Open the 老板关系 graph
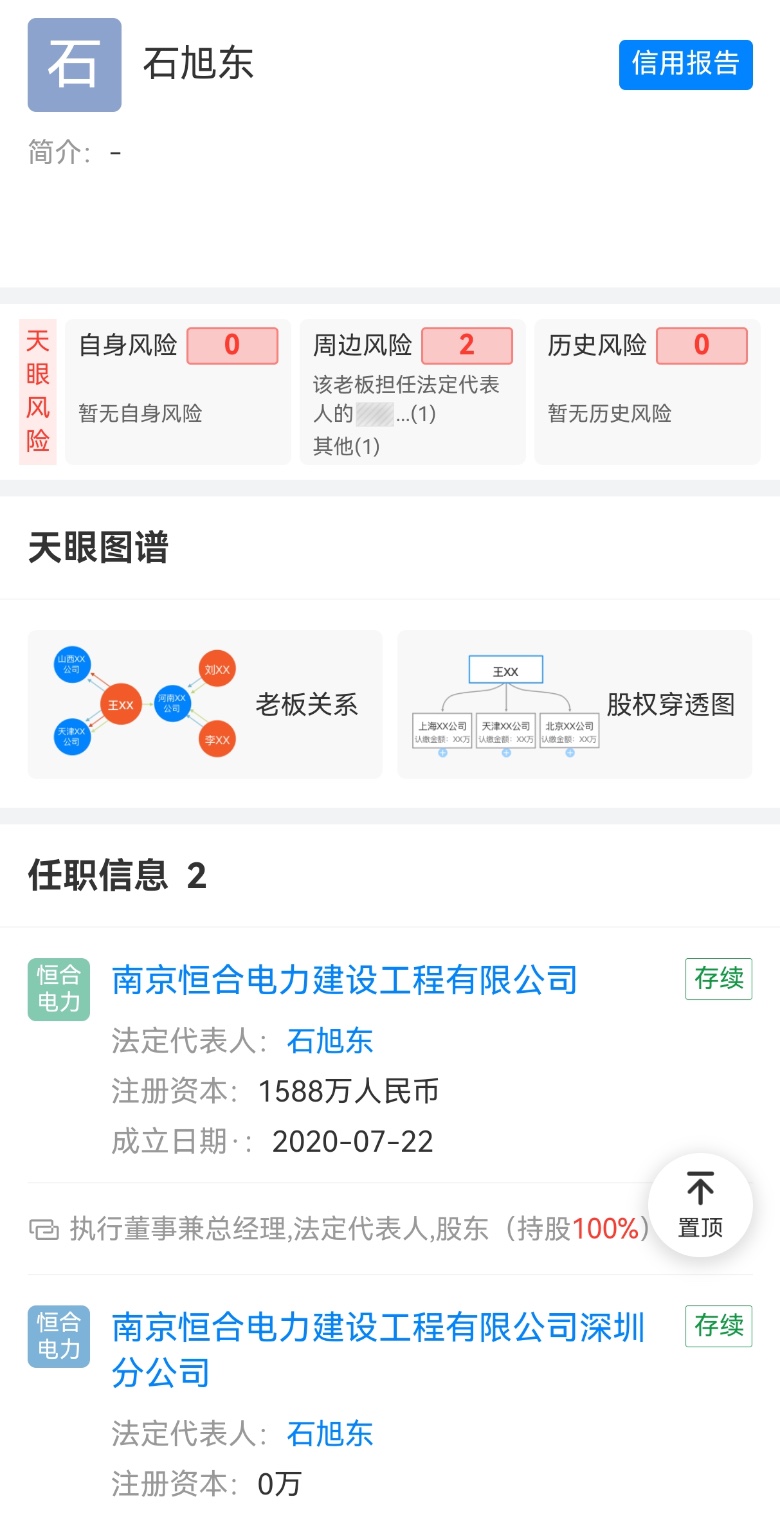This screenshot has height=1517, width=780. pyautogui.click(x=205, y=704)
